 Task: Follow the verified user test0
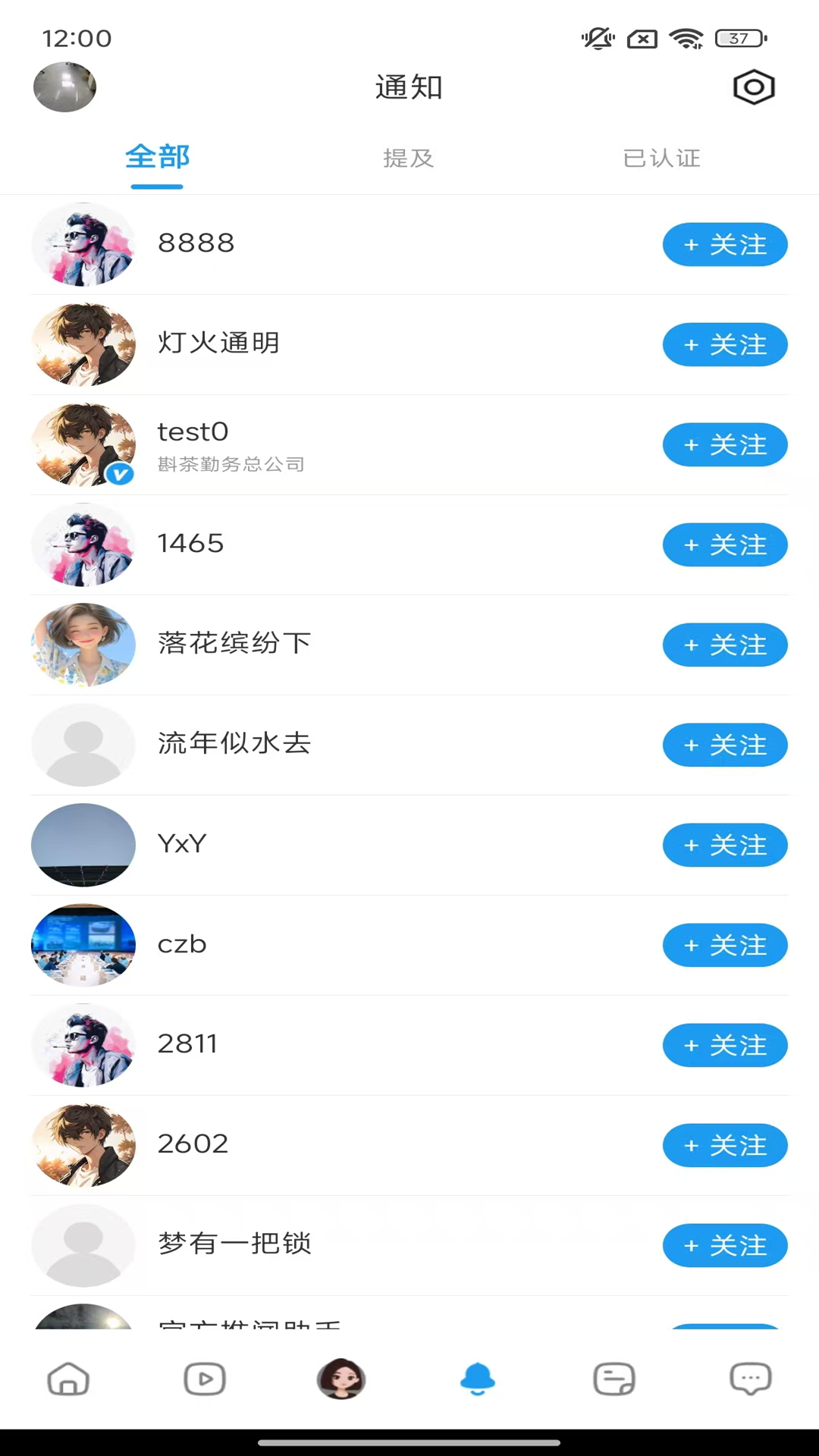tap(725, 445)
